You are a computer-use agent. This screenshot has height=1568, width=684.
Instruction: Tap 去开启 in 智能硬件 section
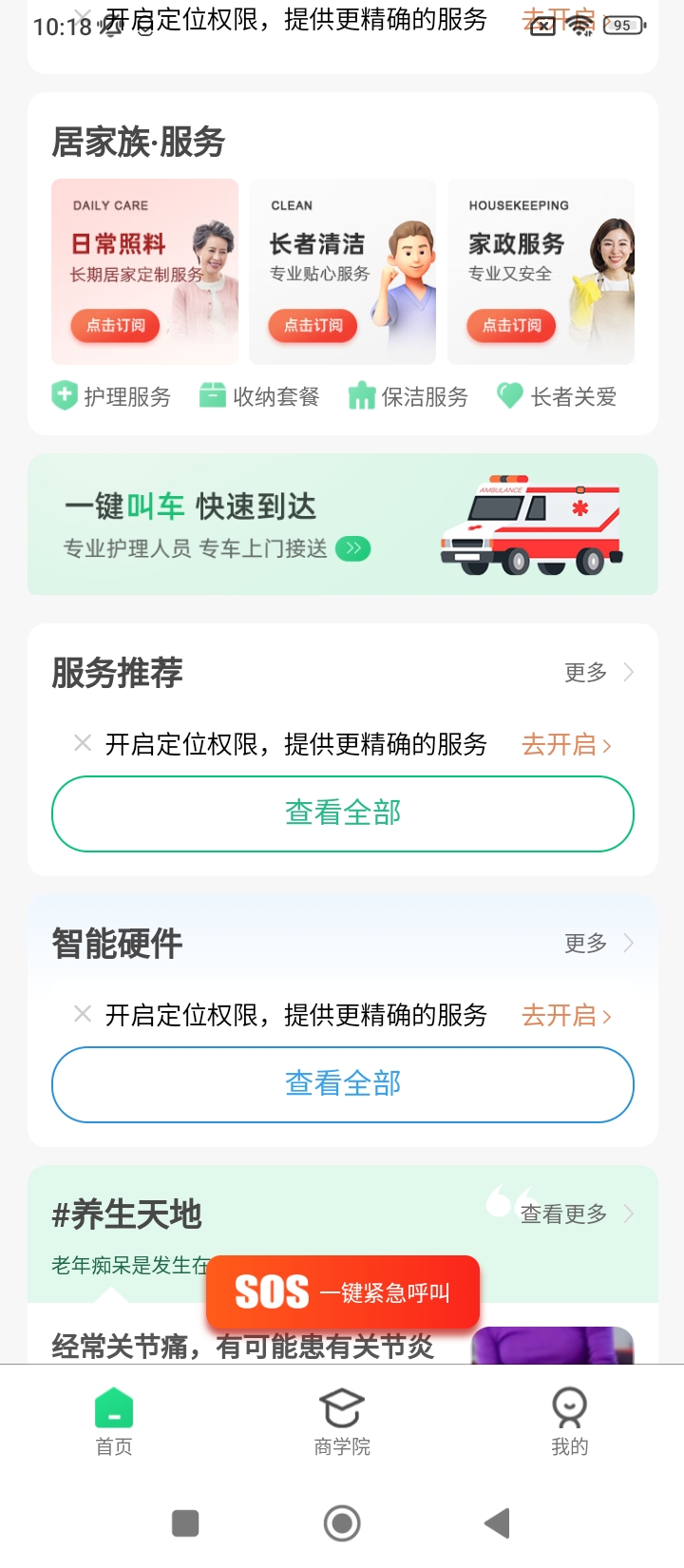(566, 1016)
